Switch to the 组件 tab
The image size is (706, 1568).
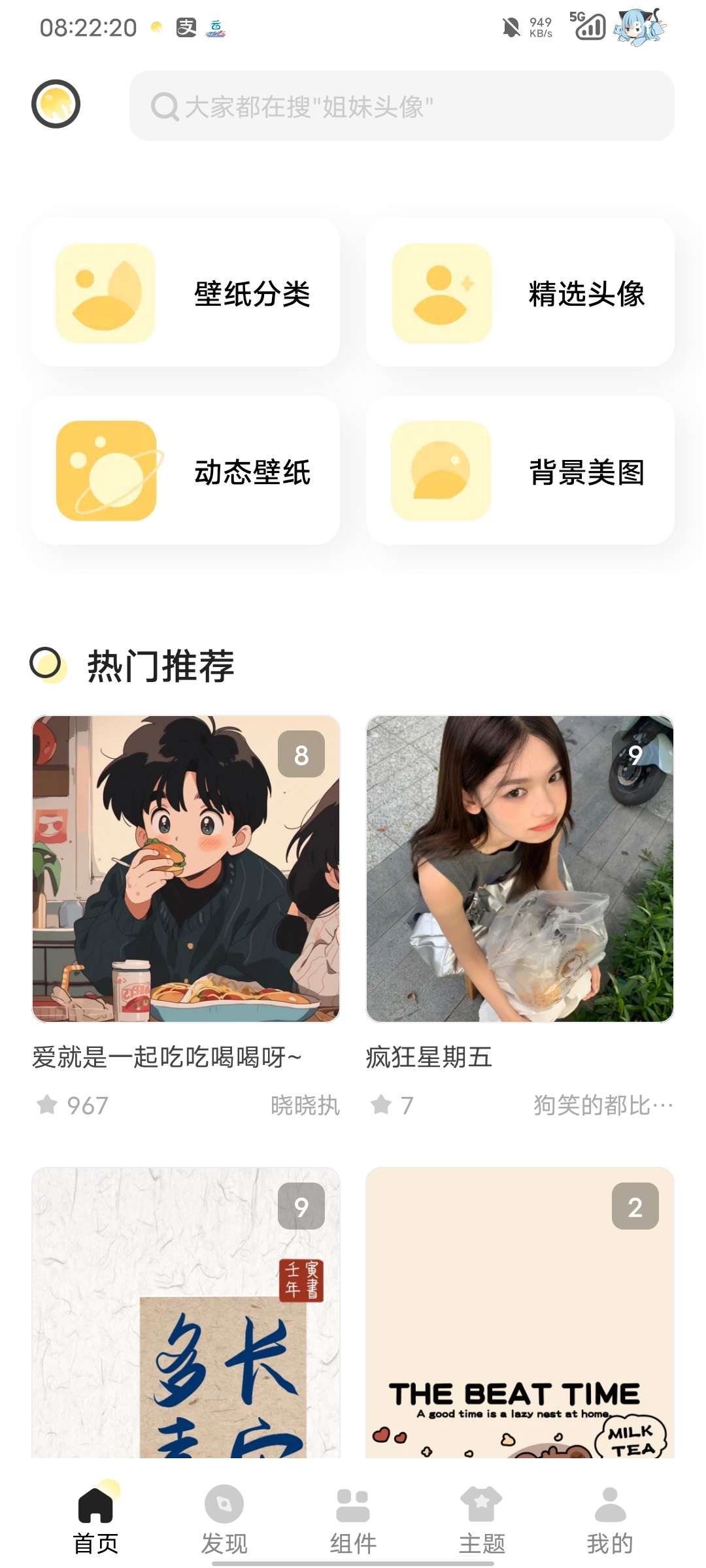coord(353,1519)
